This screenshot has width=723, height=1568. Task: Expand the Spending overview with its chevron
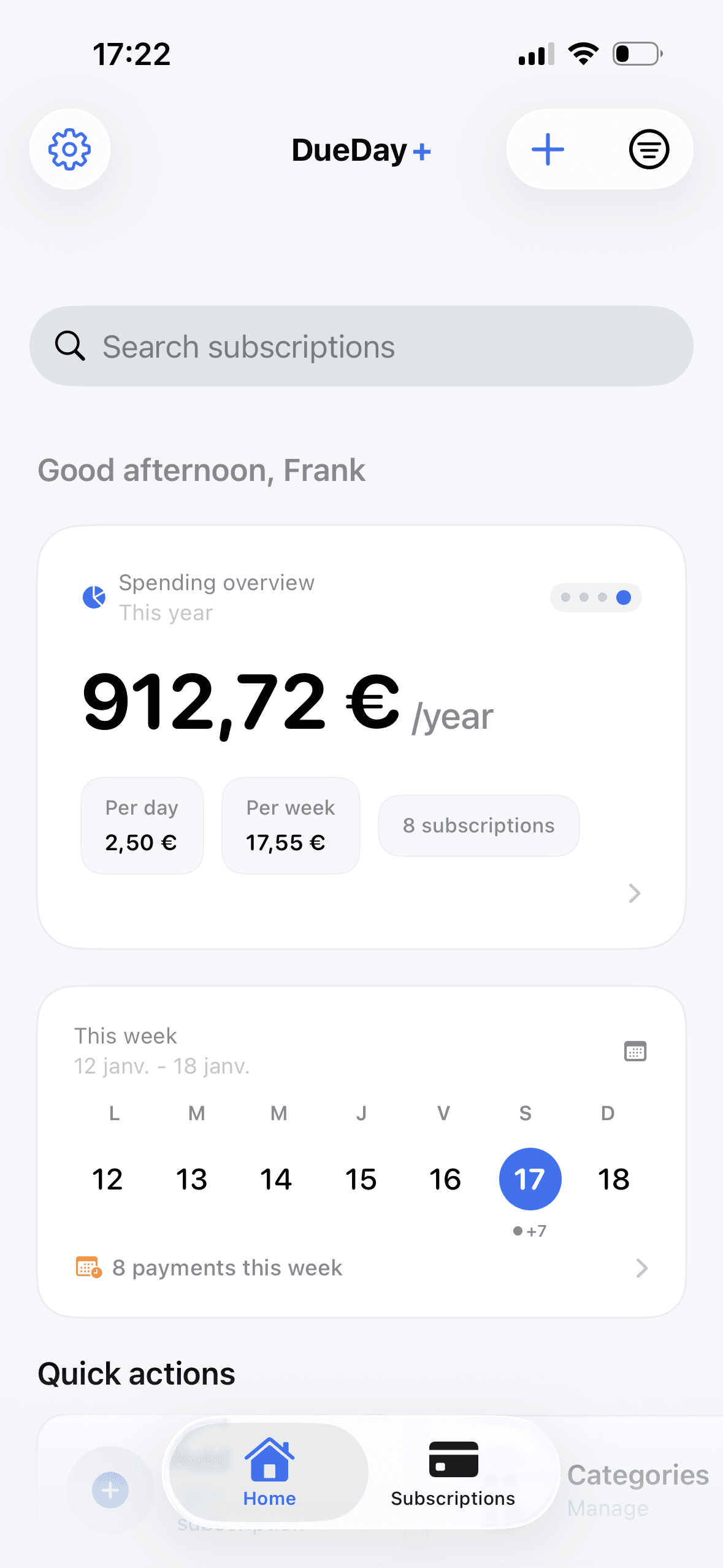634,894
